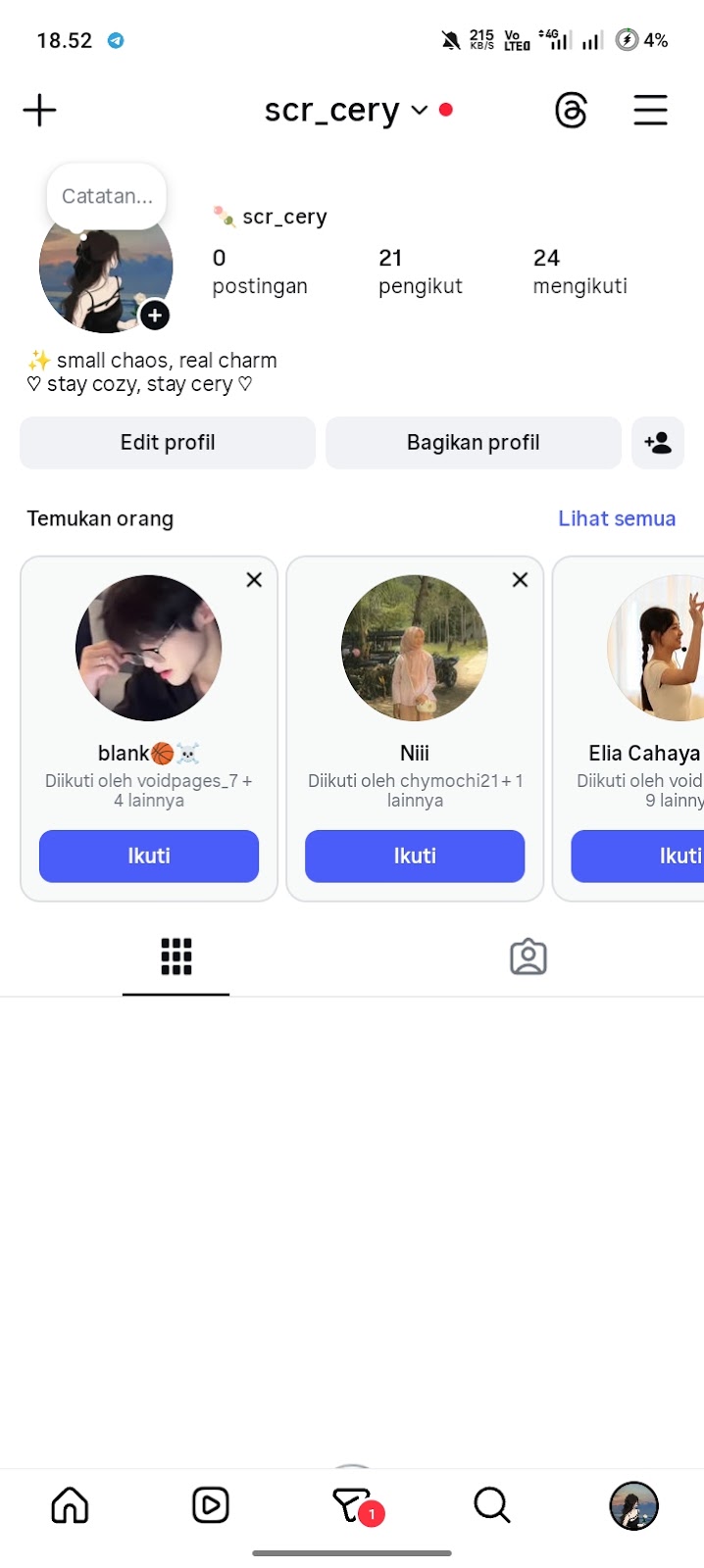View the 21 pengikut list
This screenshot has height=1568, width=704.
(x=420, y=271)
